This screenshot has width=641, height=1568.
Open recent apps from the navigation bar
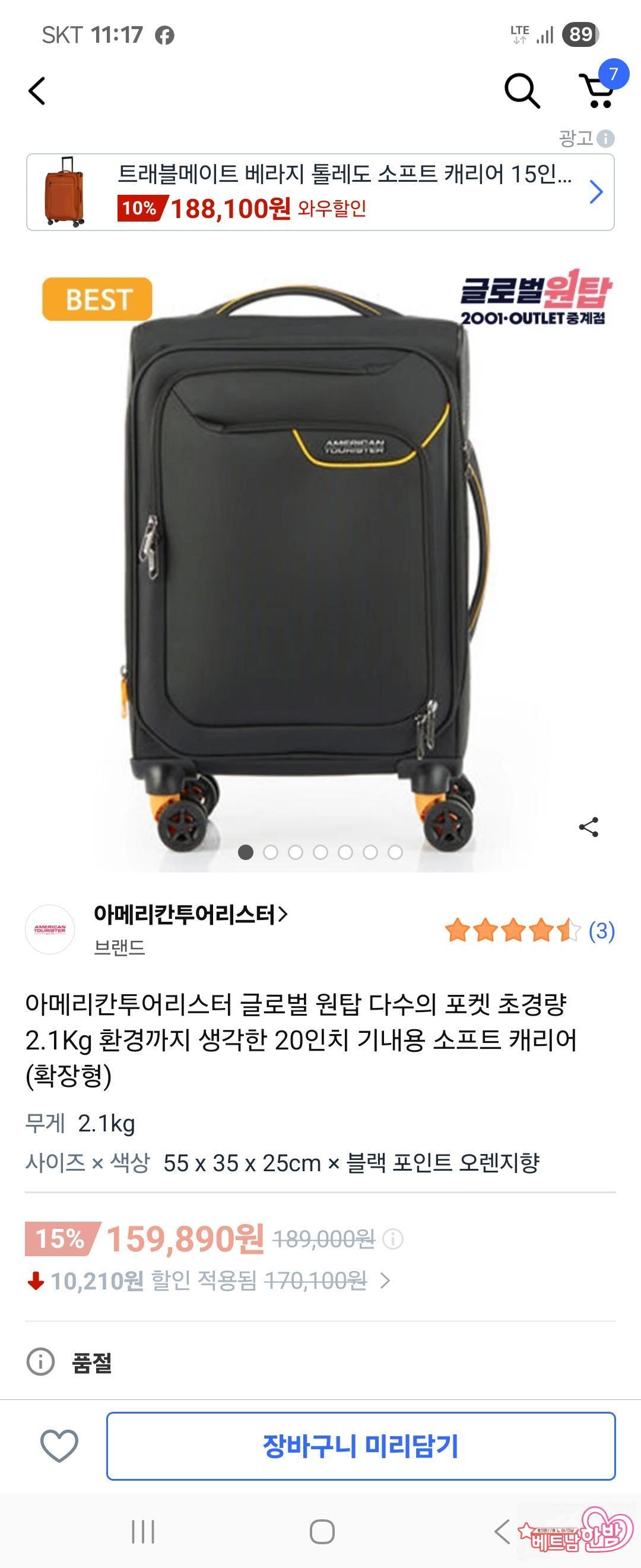pos(143,1532)
